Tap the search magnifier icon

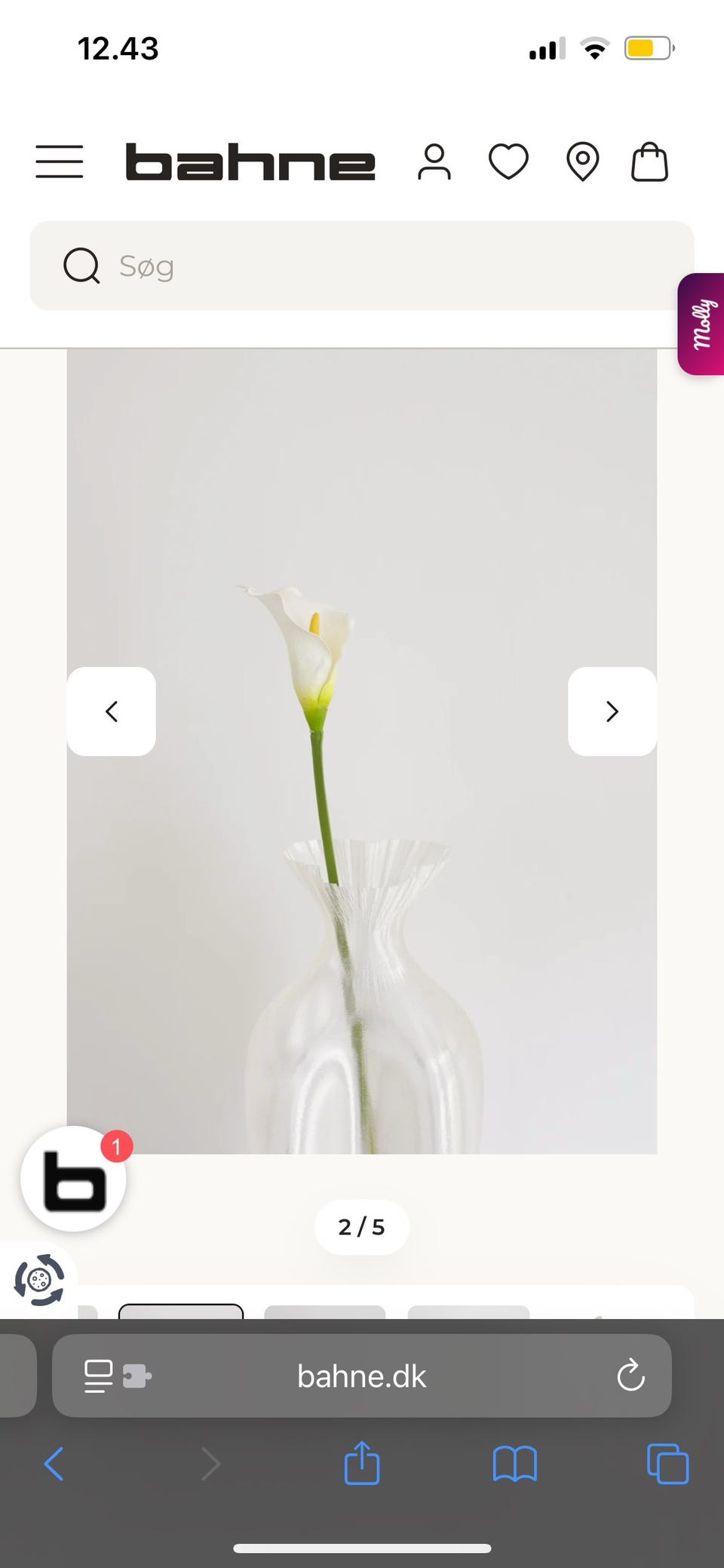81,266
